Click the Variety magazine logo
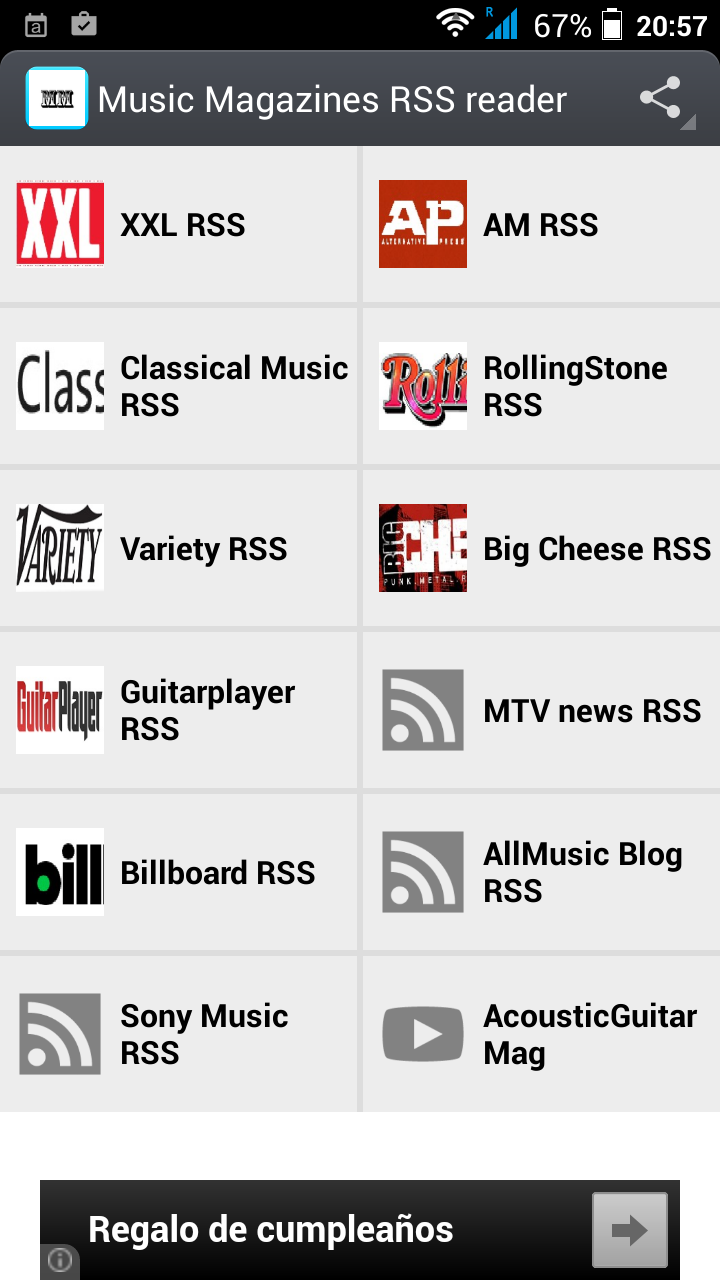The width and height of the screenshot is (720, 1280). click(59, 548)
